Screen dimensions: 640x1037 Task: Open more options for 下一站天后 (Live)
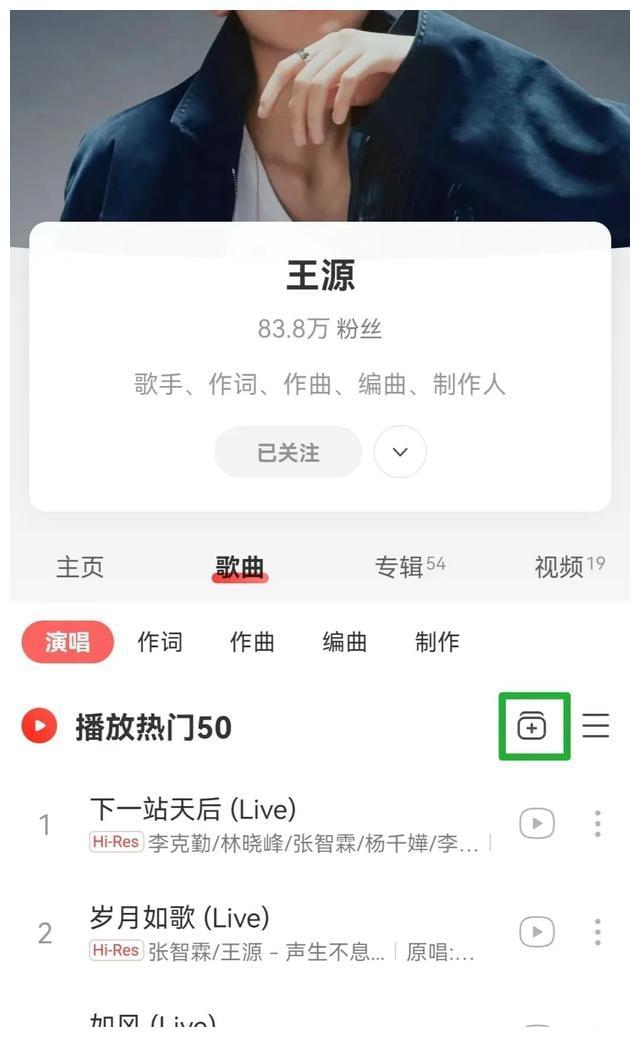pos(597,823)
